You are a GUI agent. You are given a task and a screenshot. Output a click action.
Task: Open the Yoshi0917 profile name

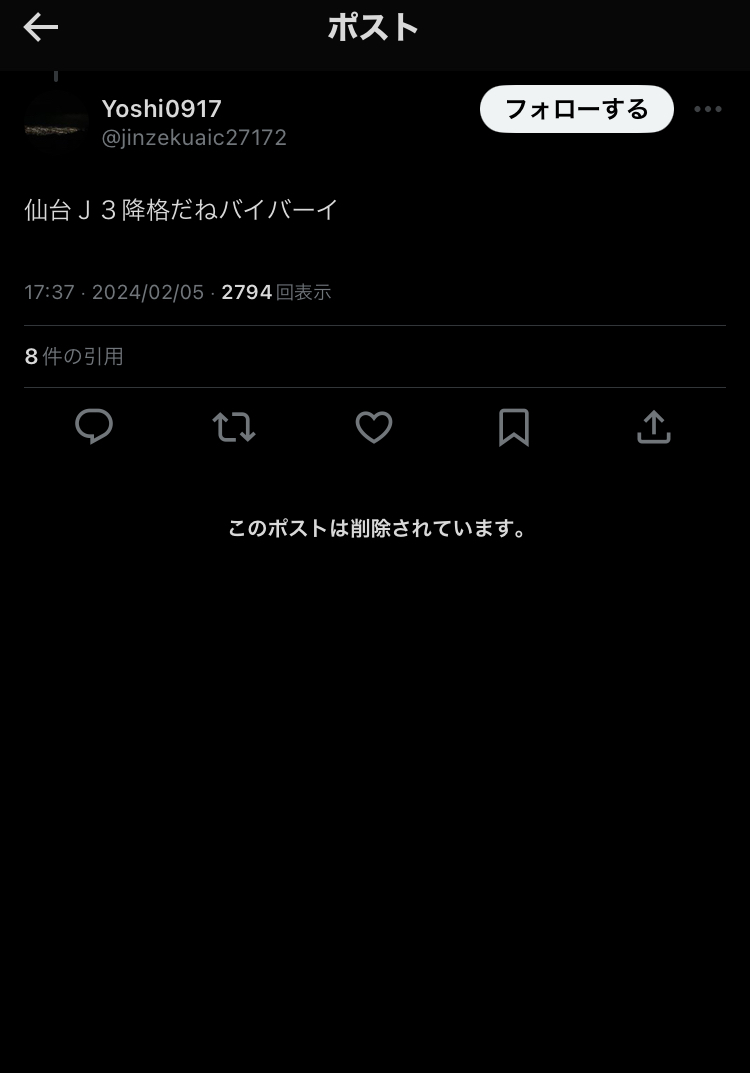161,108
